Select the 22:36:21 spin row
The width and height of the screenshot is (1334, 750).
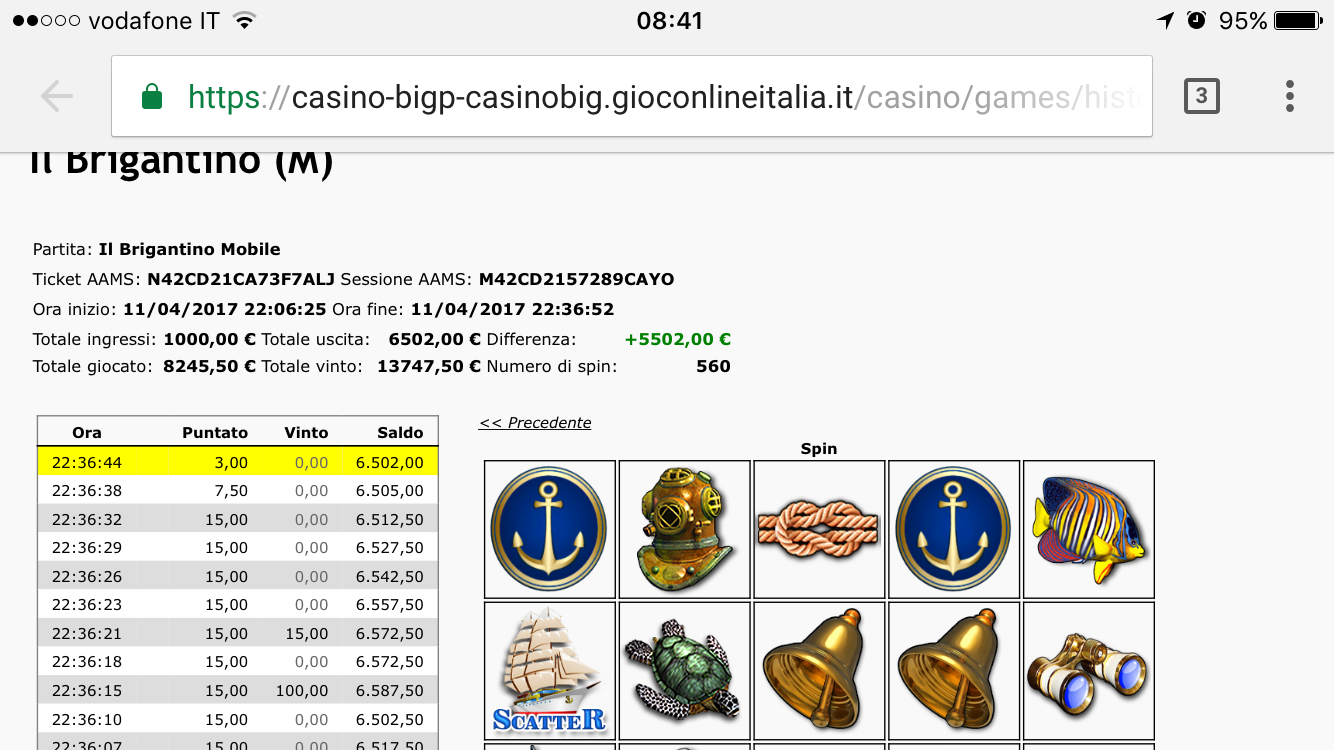pos(237,633)
